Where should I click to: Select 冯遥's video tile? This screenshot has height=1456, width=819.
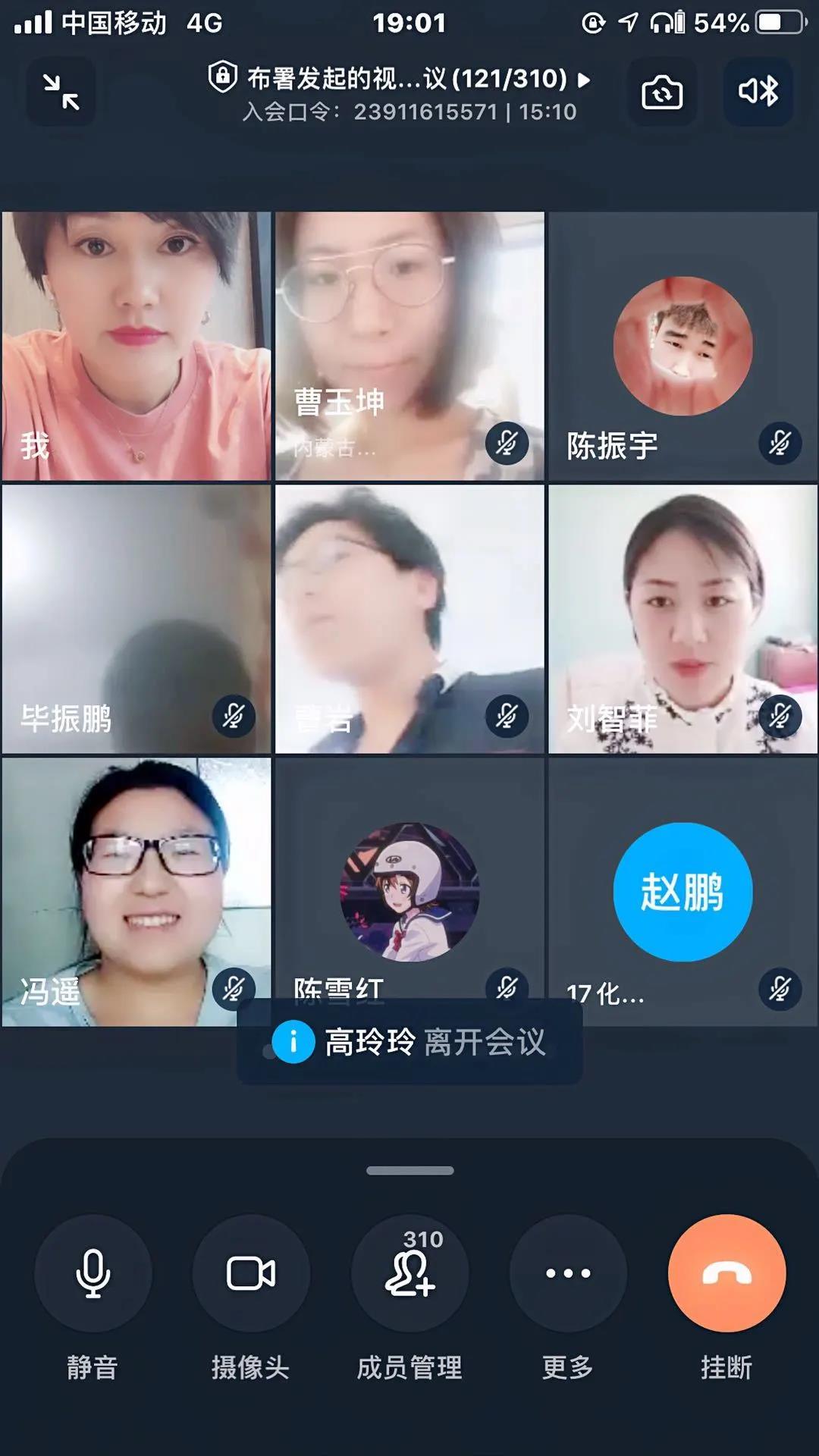pyautogui.click(x=136, y=892)
